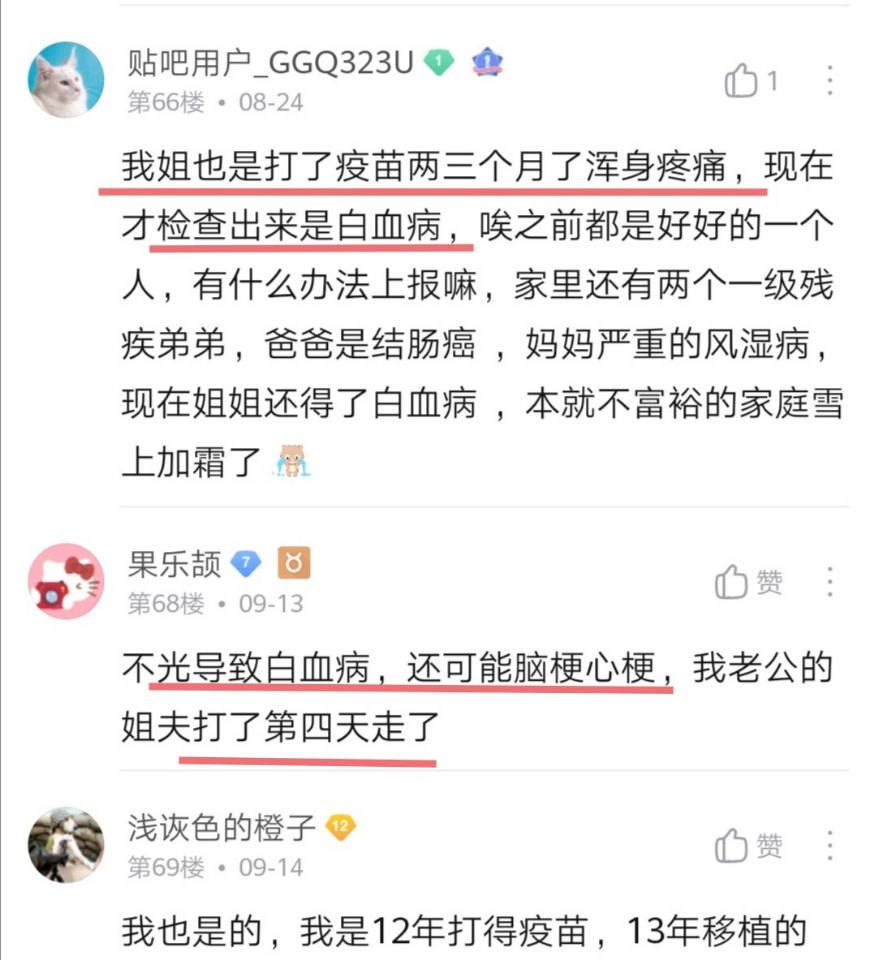Like 果乐颉's comment
The height and width of the screenshot is (960, 876).
[733, 582]
